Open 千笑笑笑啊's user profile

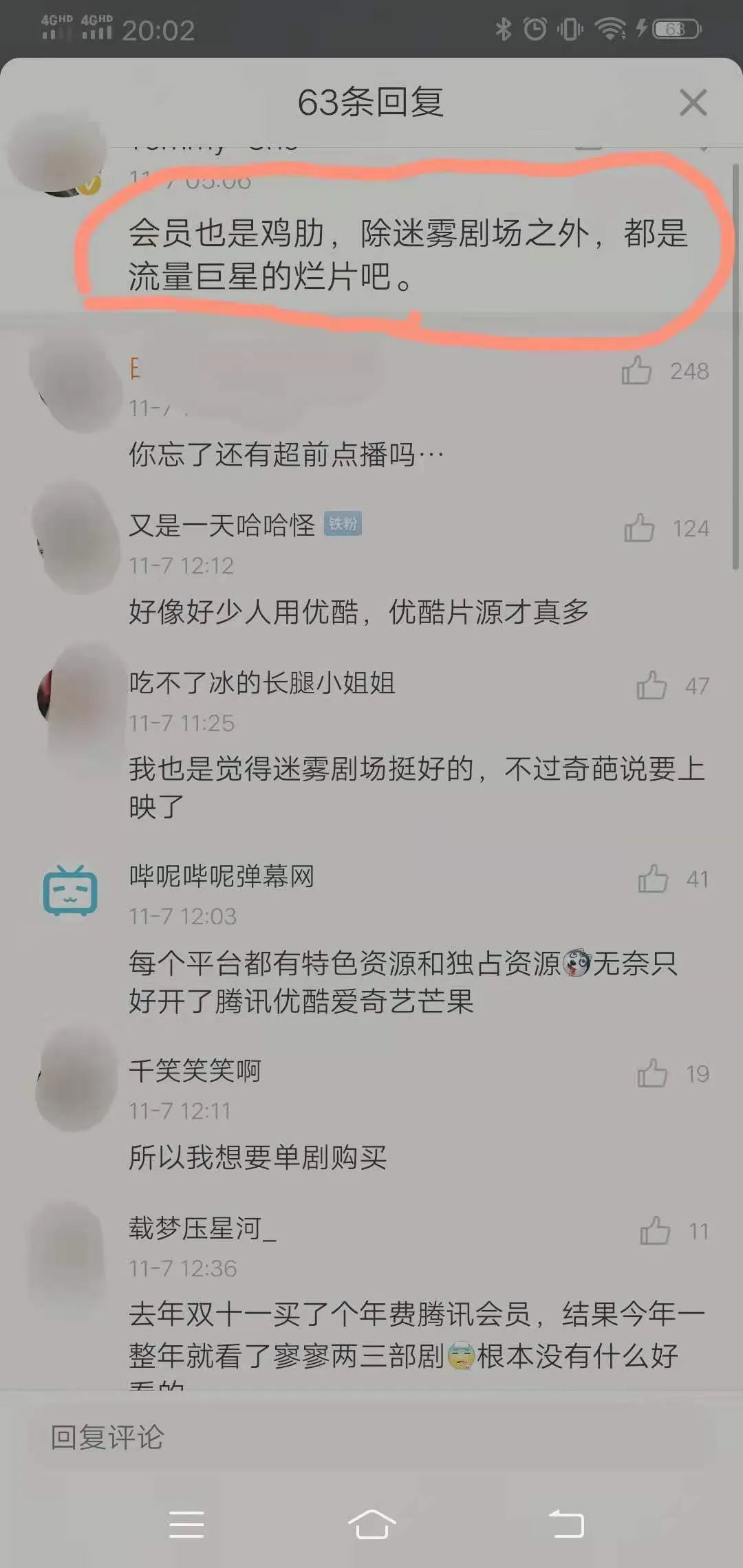tap(195, 1071)
